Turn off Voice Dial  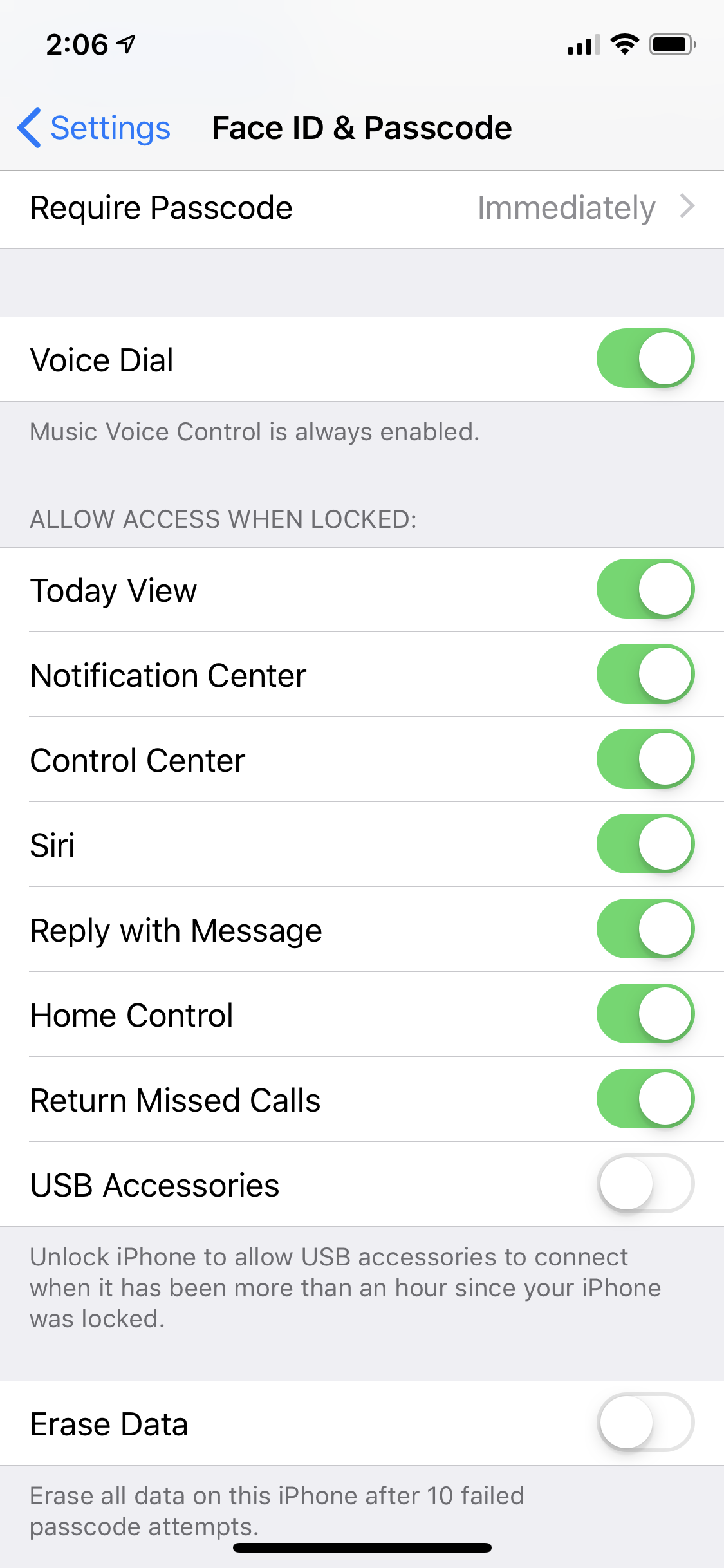click(645, 359)
